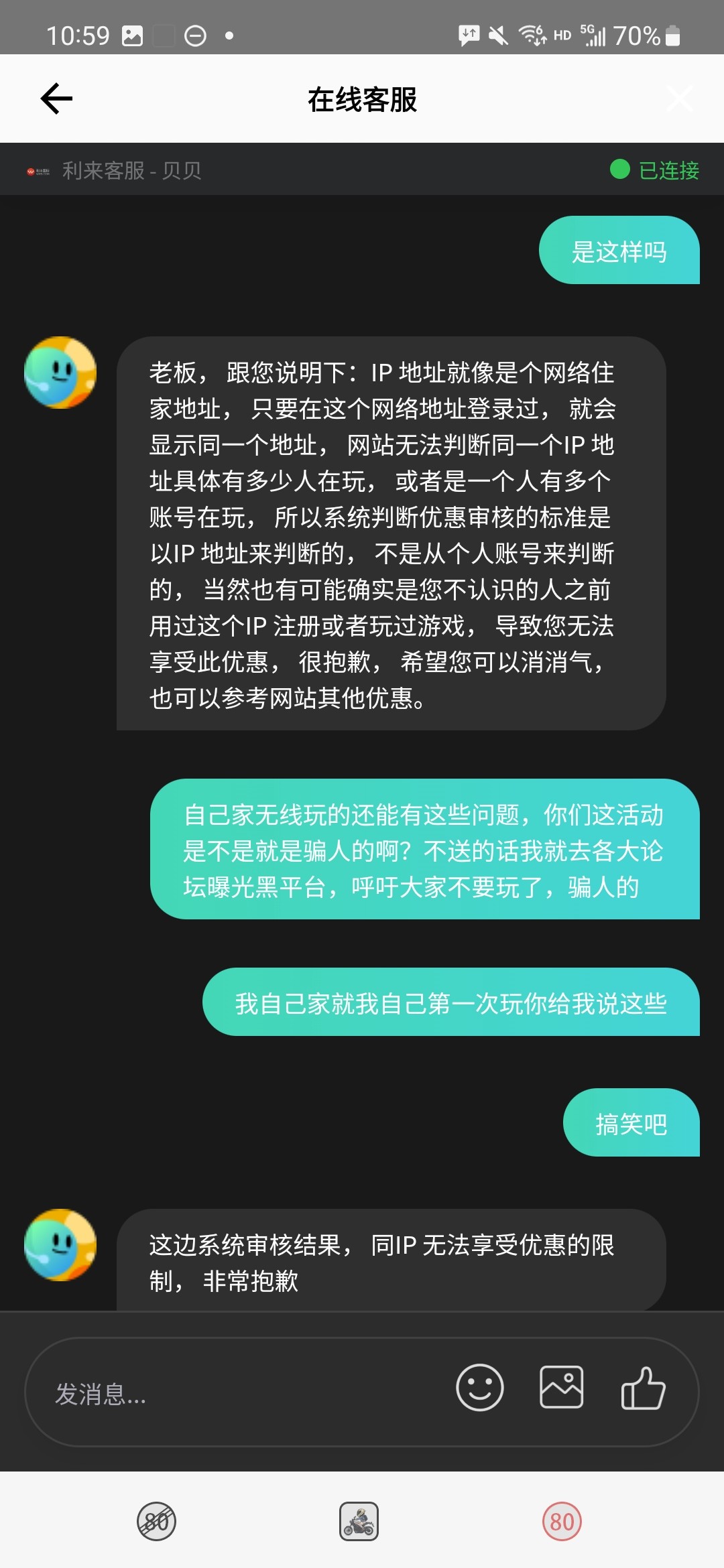724x1568 pixels.
Task: Open the emoji picker
Action: click(x=479, y=1387)
